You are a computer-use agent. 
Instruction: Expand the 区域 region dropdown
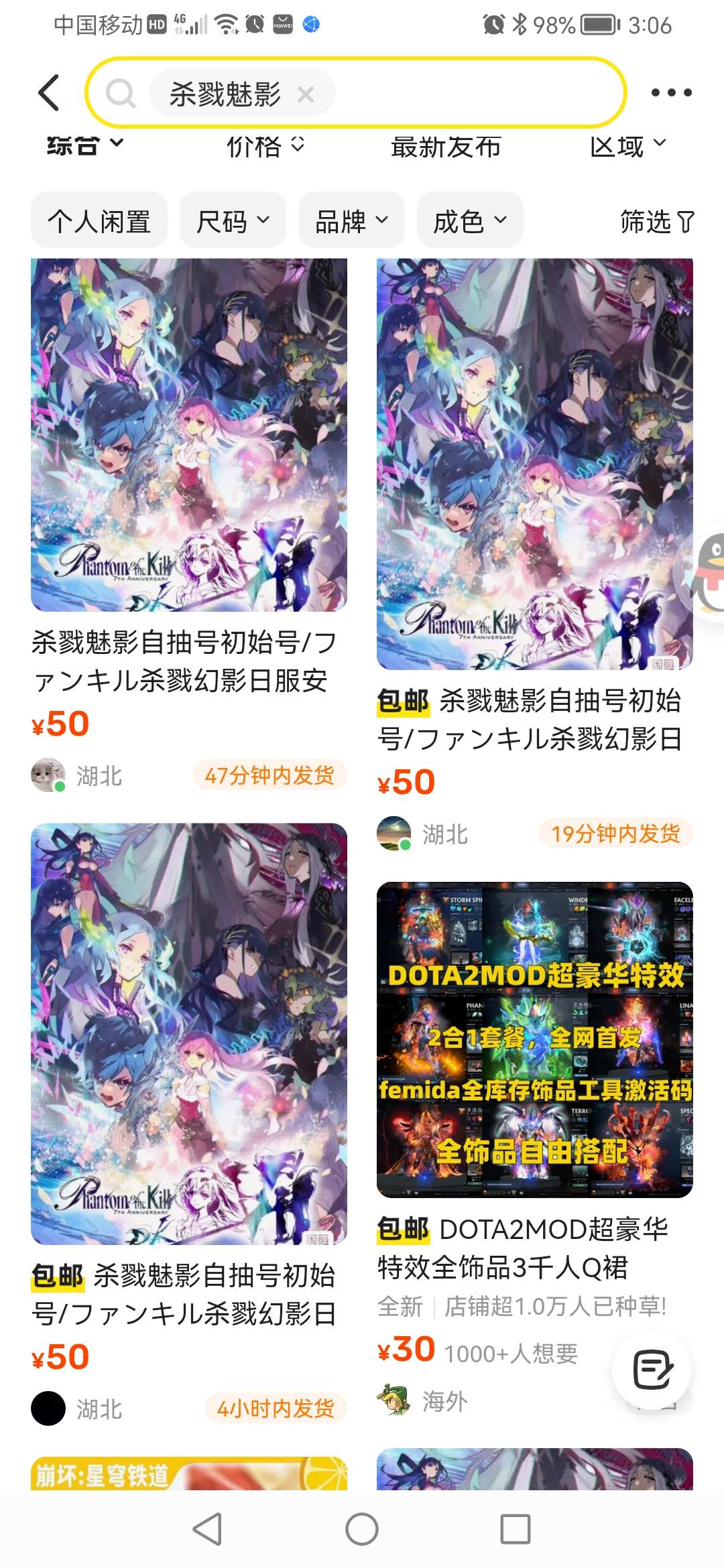(x=627, y=145)
